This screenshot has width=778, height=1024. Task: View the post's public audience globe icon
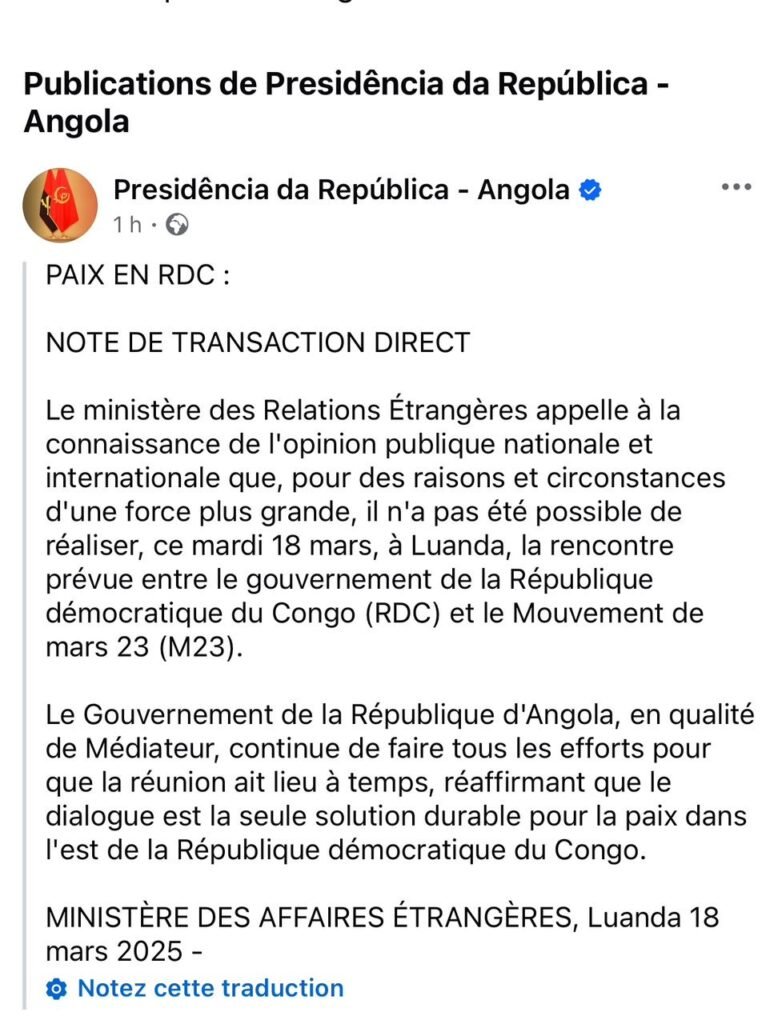point(177,225)
